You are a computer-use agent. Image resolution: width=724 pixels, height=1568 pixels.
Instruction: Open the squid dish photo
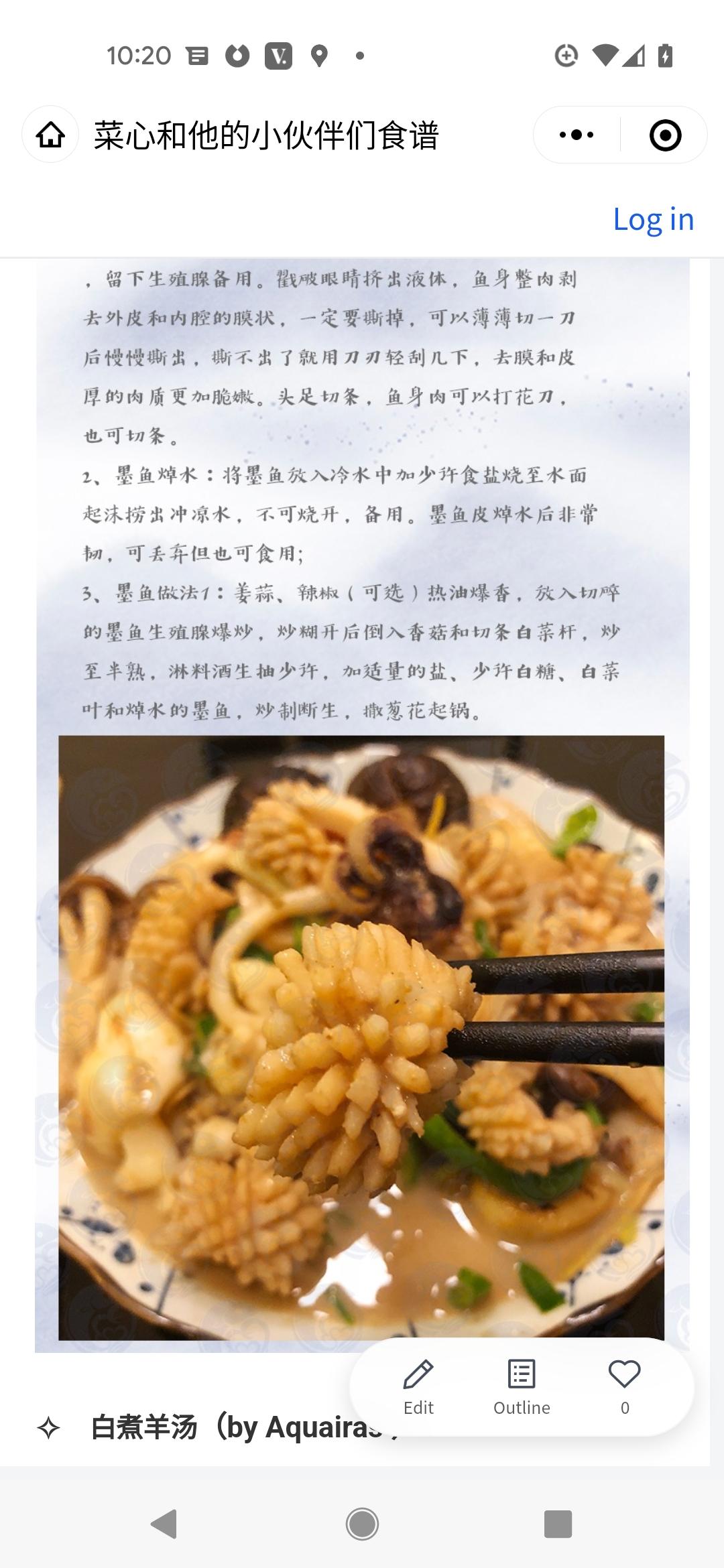pos(361,1037)
